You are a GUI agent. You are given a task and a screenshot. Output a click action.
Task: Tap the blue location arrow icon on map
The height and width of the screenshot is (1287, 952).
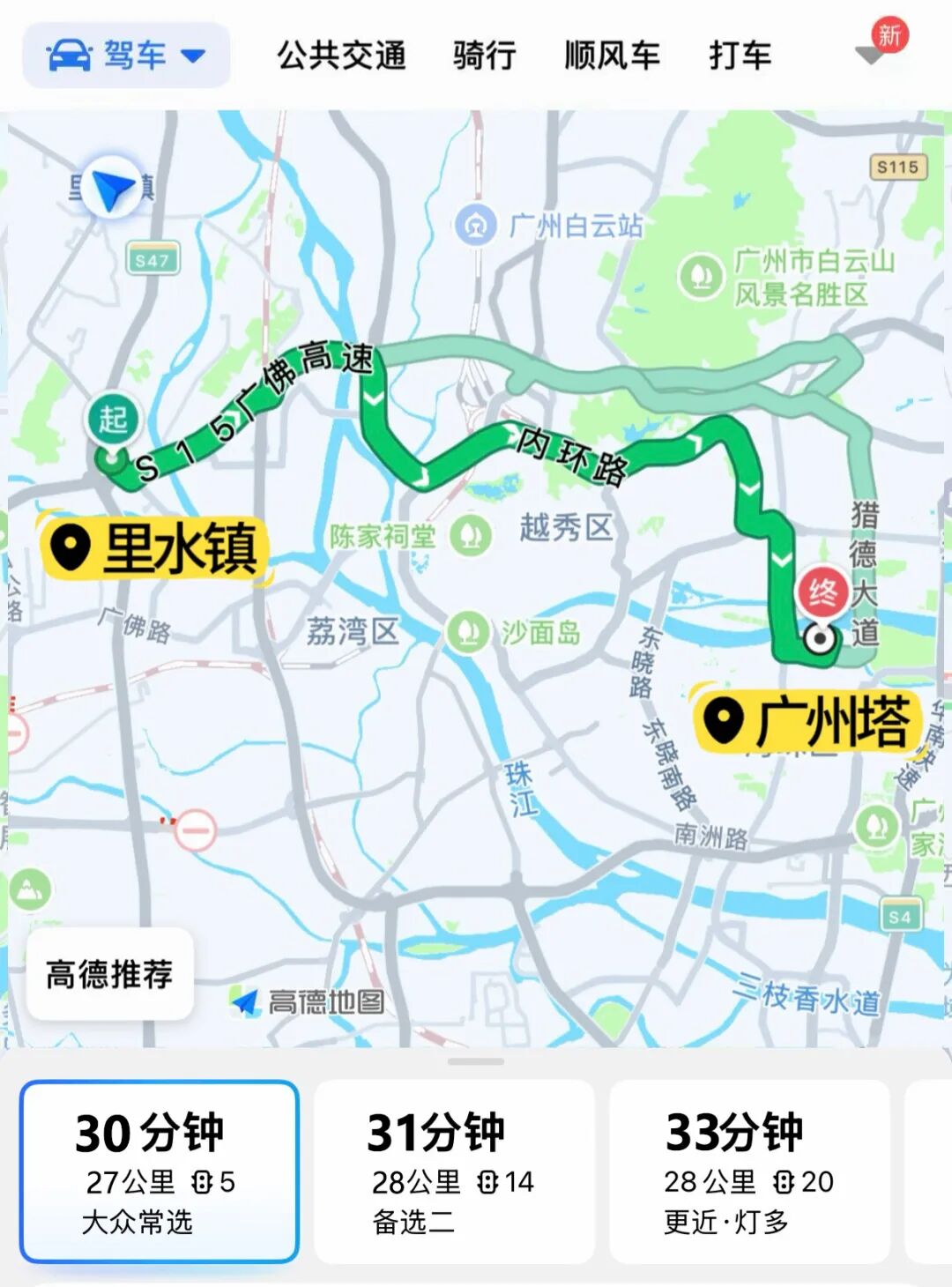(x=112, y=188)
